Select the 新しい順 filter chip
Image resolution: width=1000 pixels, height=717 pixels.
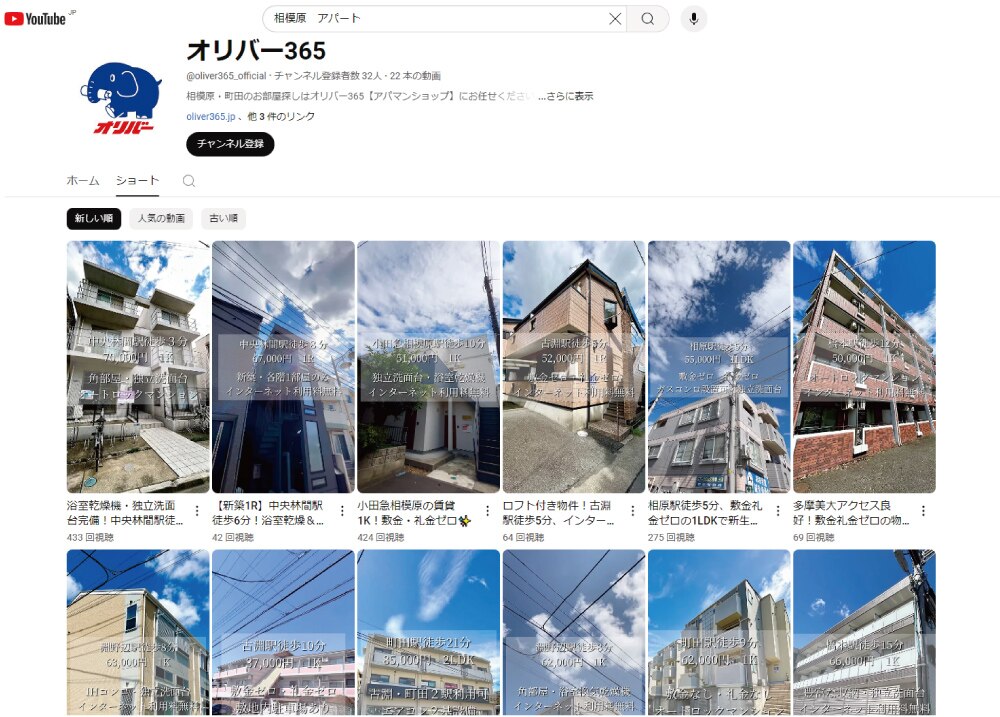pos(94,218)
